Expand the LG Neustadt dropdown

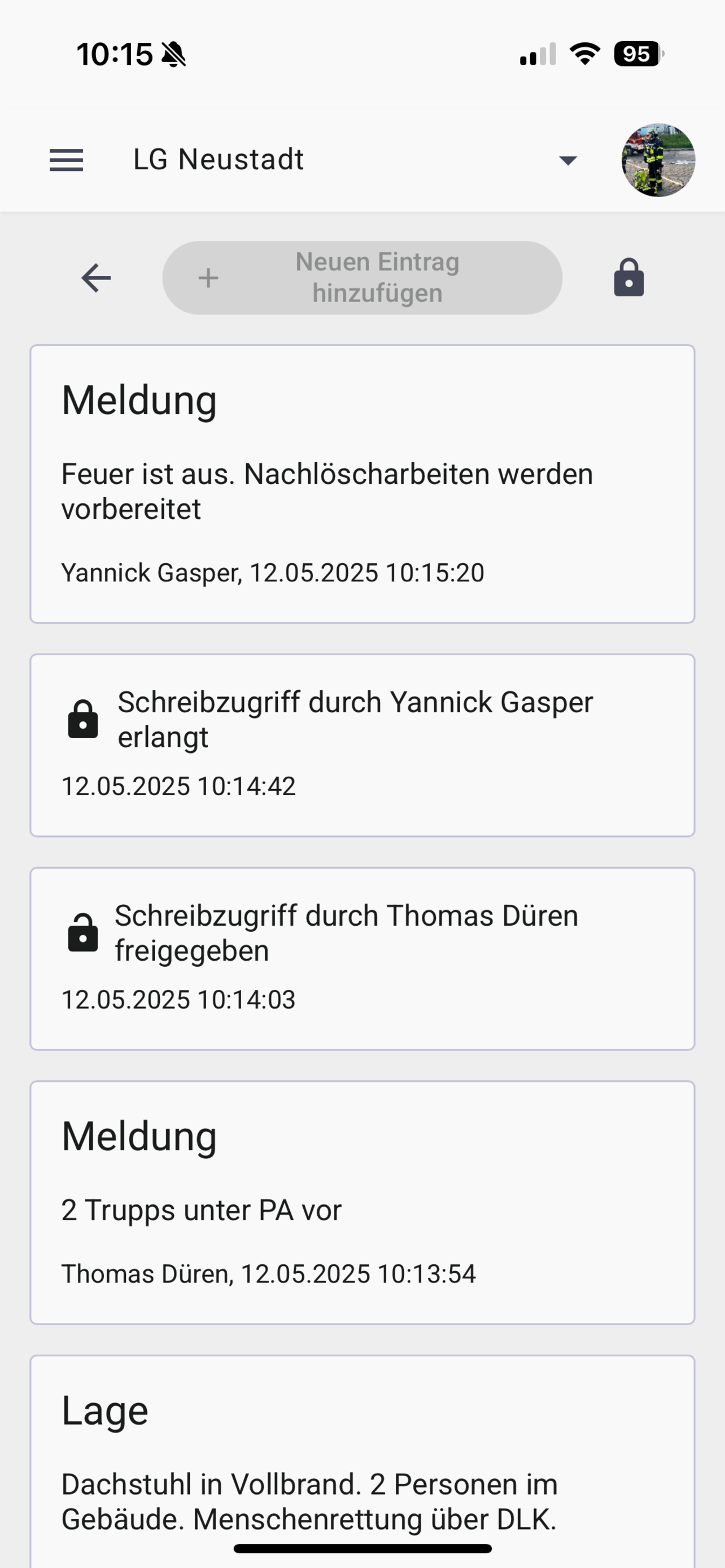[567, 160]
